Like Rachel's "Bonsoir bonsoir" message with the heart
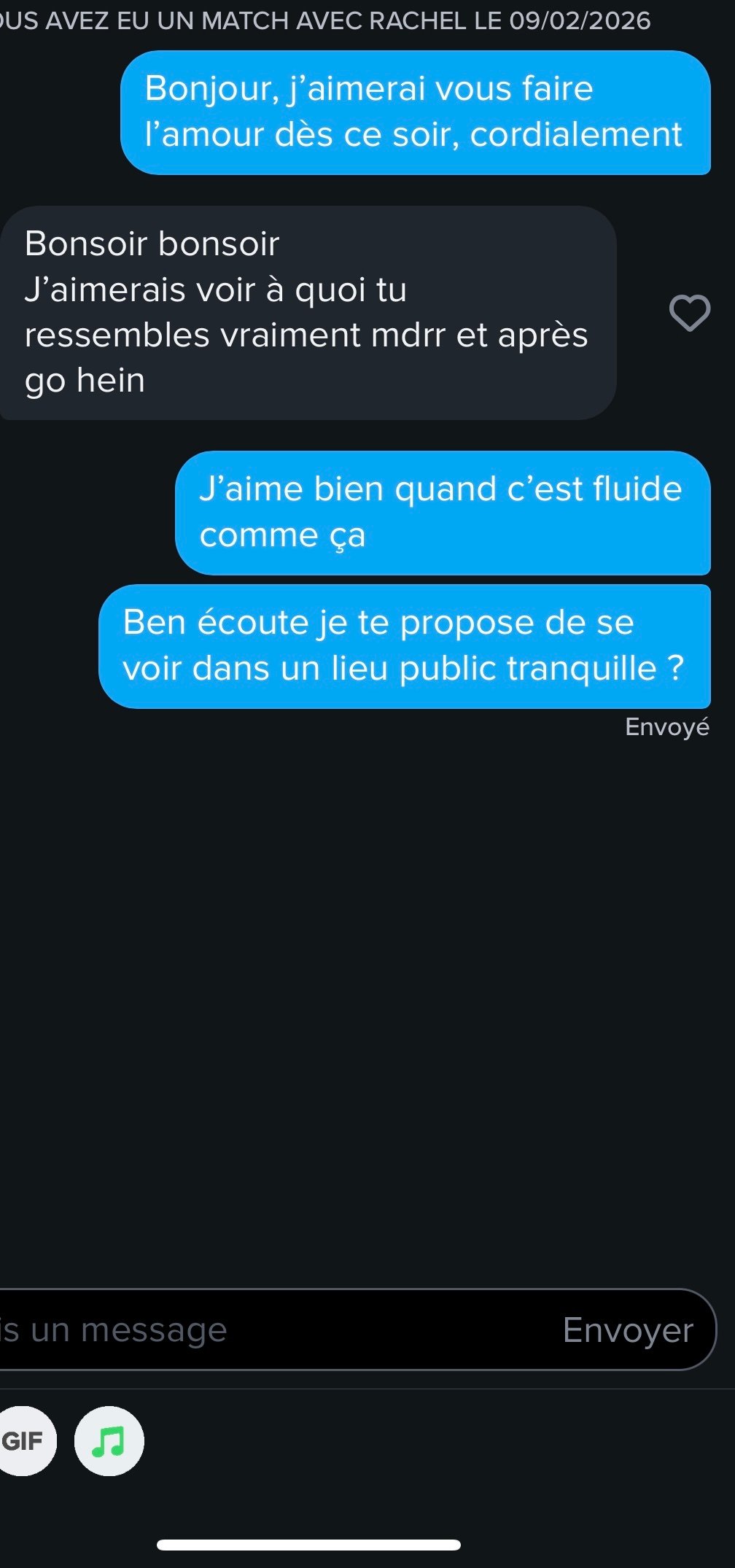Viewport: 735px width, 1568px height. coord(689,313)
